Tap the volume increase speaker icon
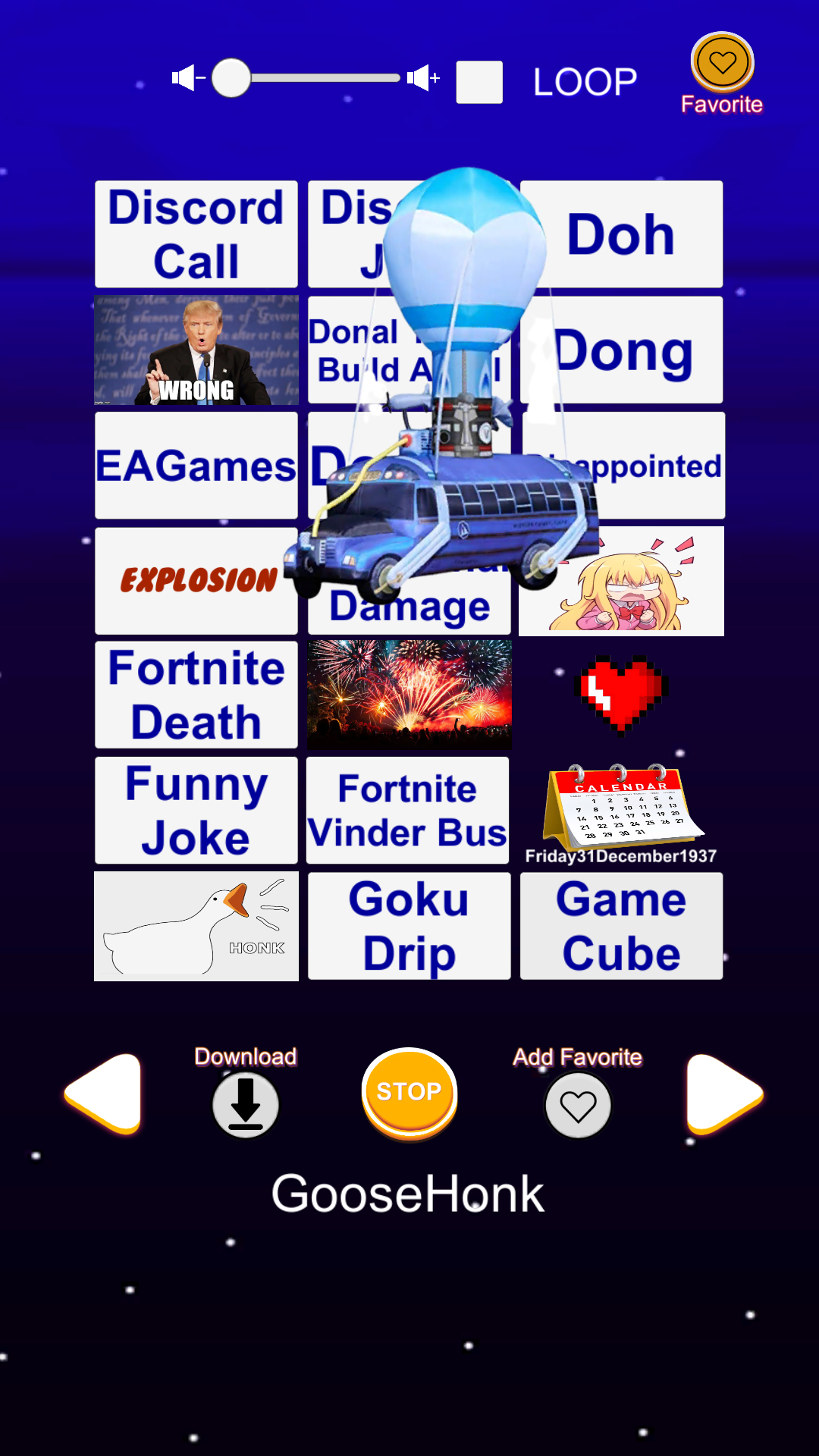This screenshot has height=1456, width=819. coord(422,78)
